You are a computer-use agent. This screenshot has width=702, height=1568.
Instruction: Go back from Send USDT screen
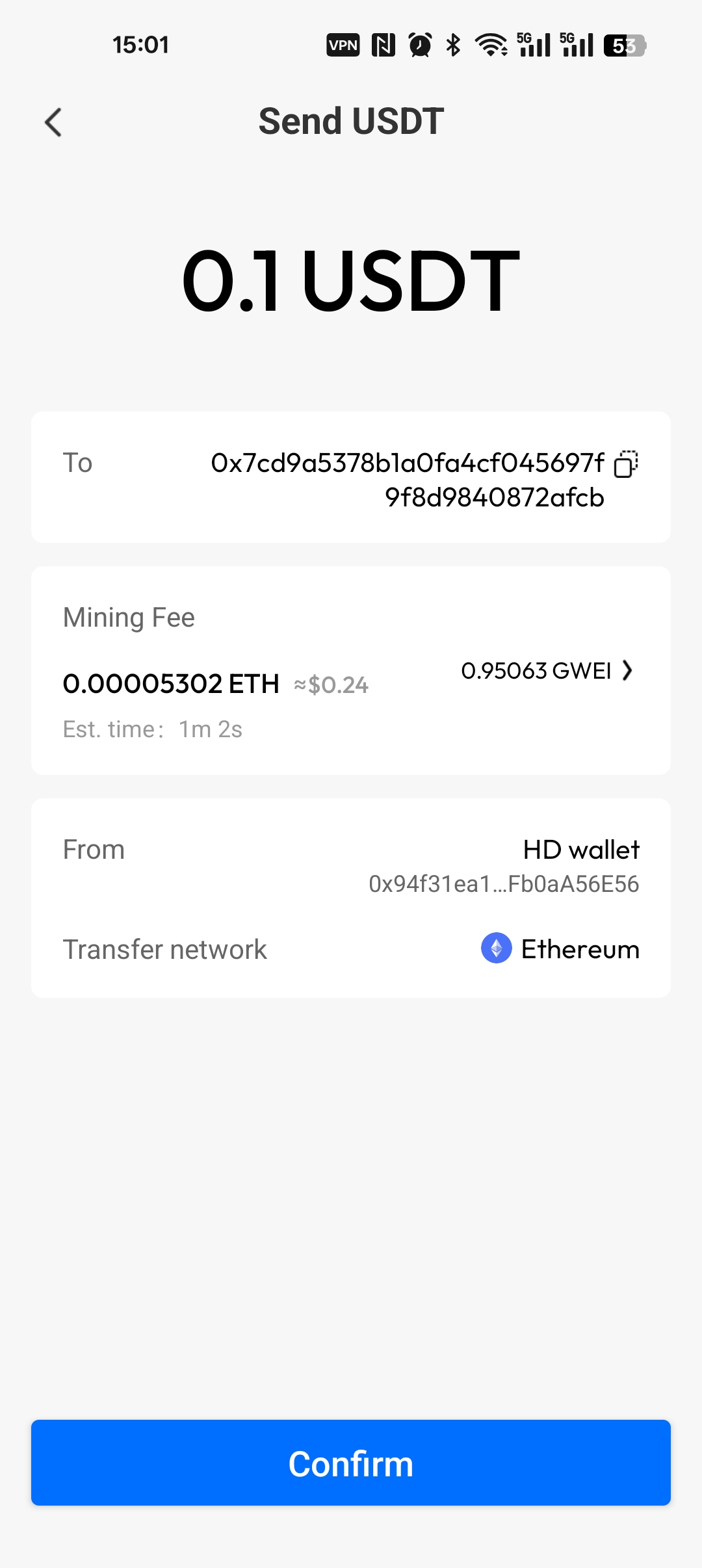(x=53, y=122)
